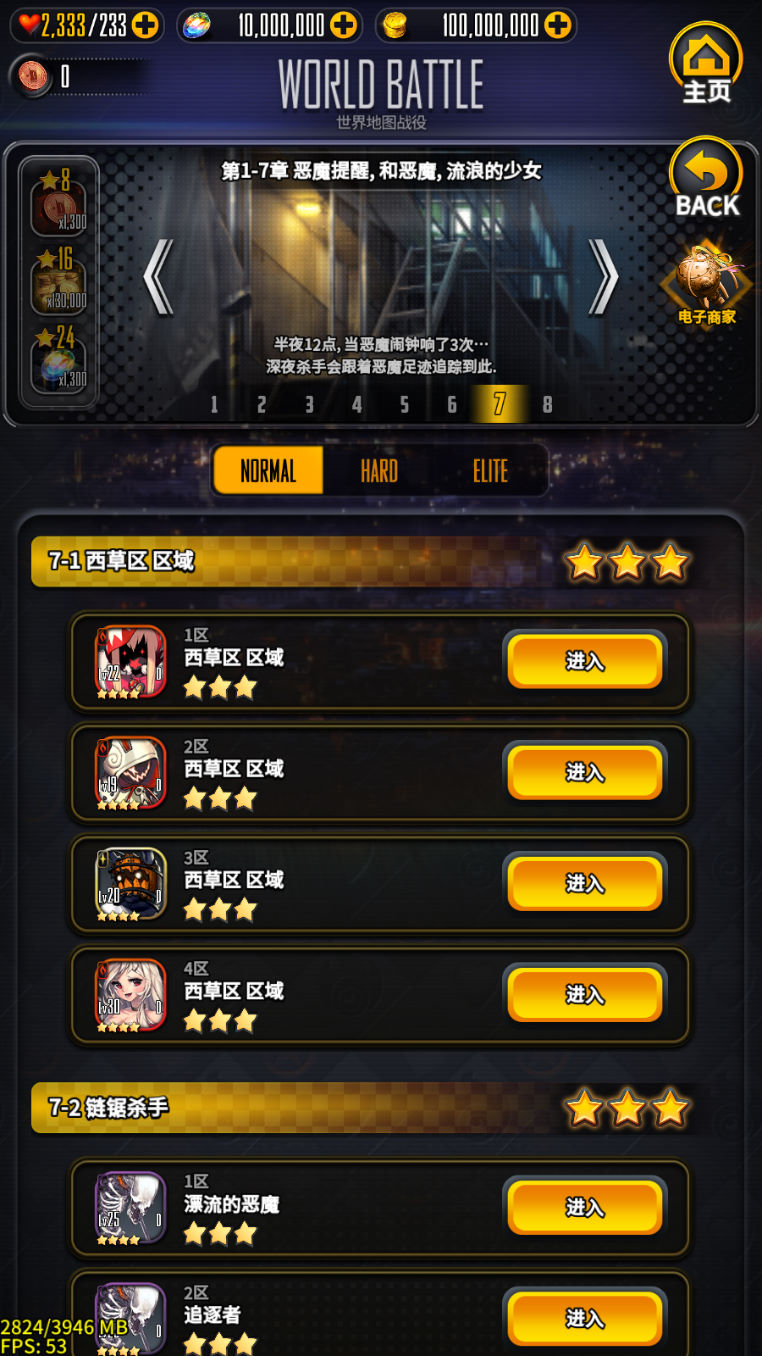Screen dimensions: 762x1356
Task: Jump to chapter 1 in the page indicator
Action: (214, 405)
